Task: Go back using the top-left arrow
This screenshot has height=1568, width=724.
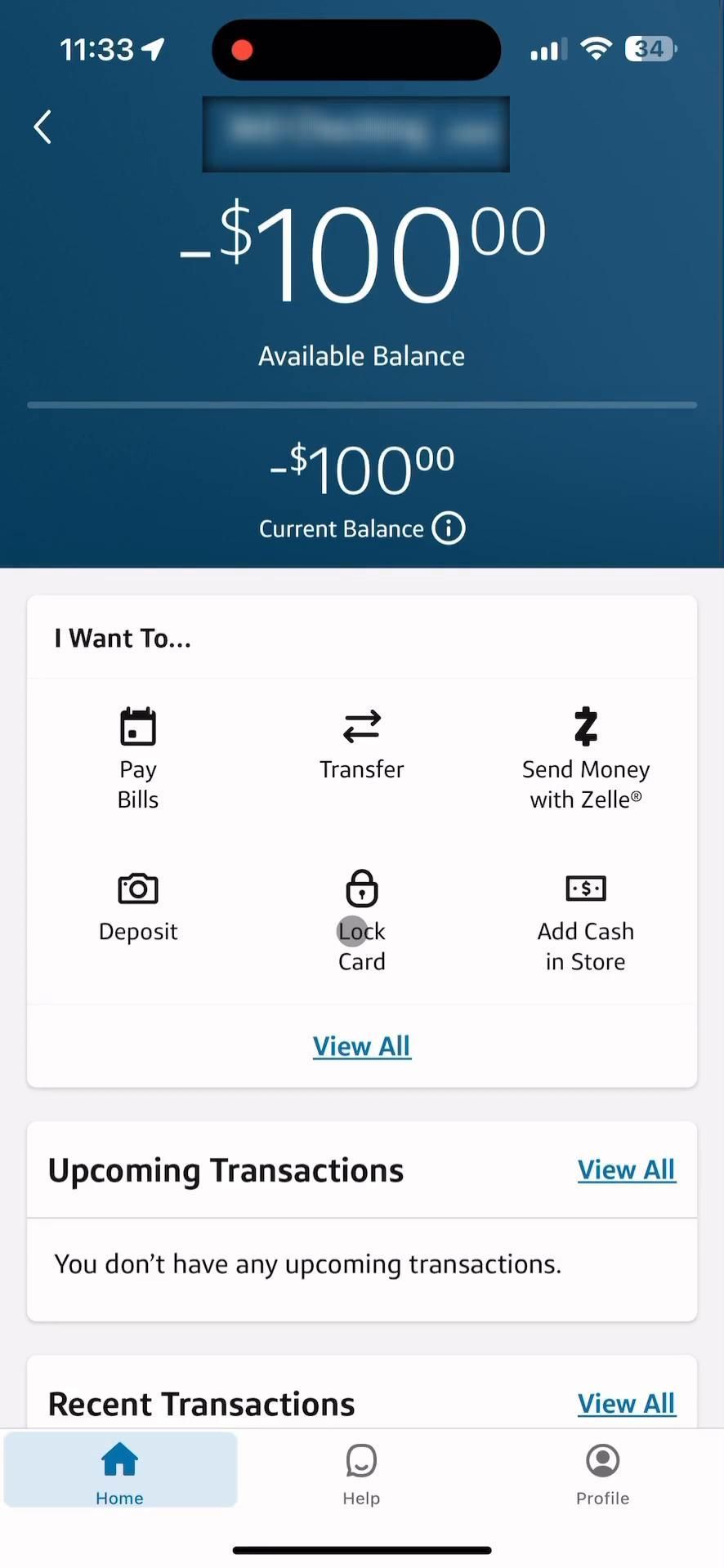Action: 42,127
